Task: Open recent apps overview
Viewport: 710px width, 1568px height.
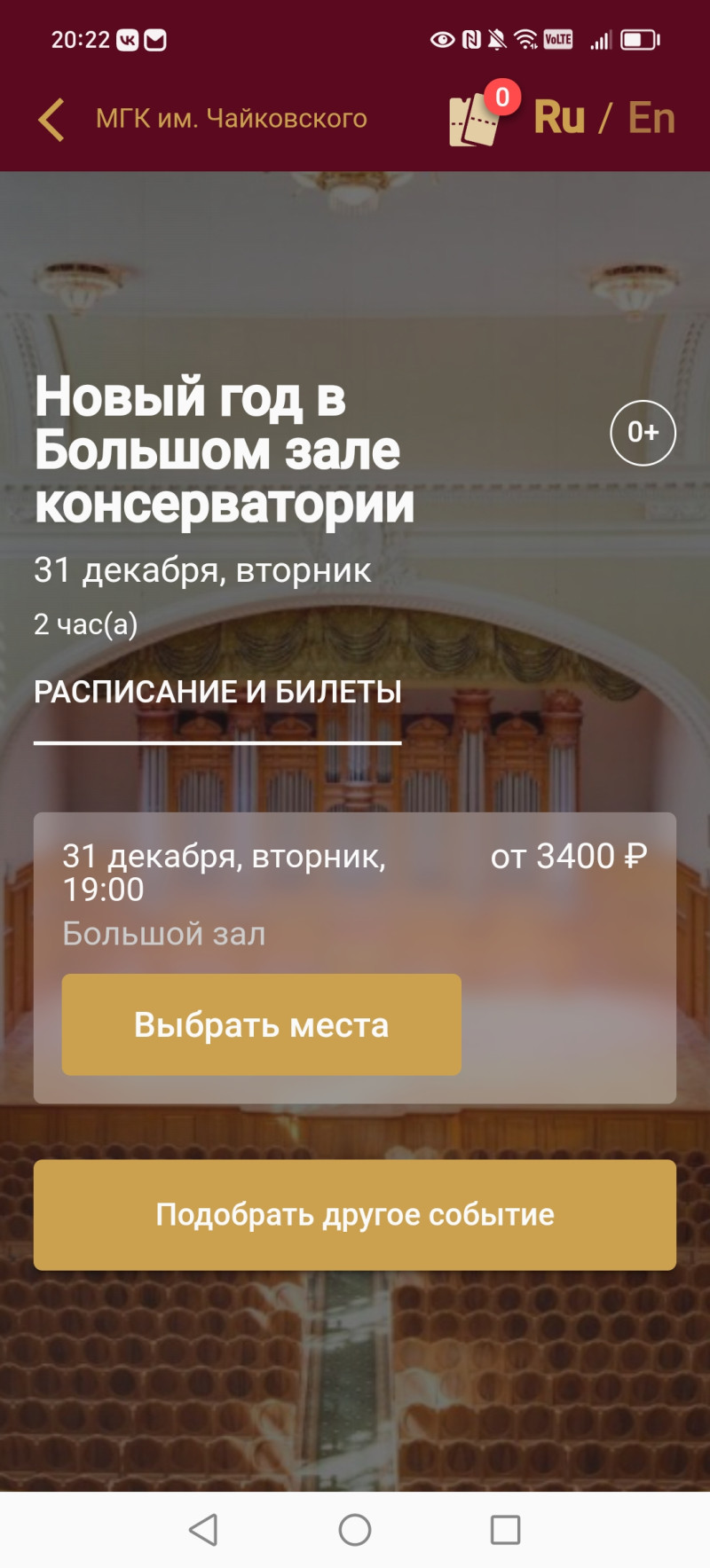Action: coord(505,1529)
